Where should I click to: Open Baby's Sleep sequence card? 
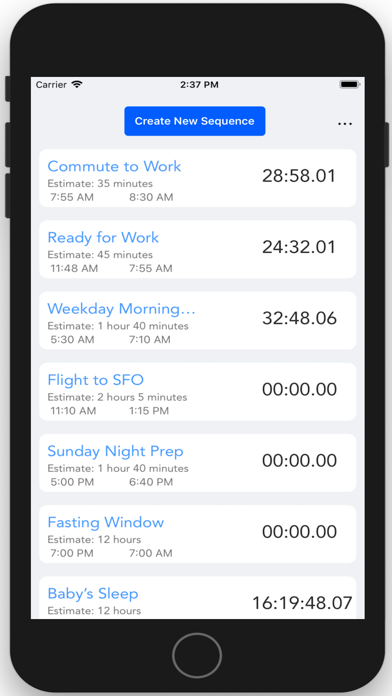pos(198,597)
